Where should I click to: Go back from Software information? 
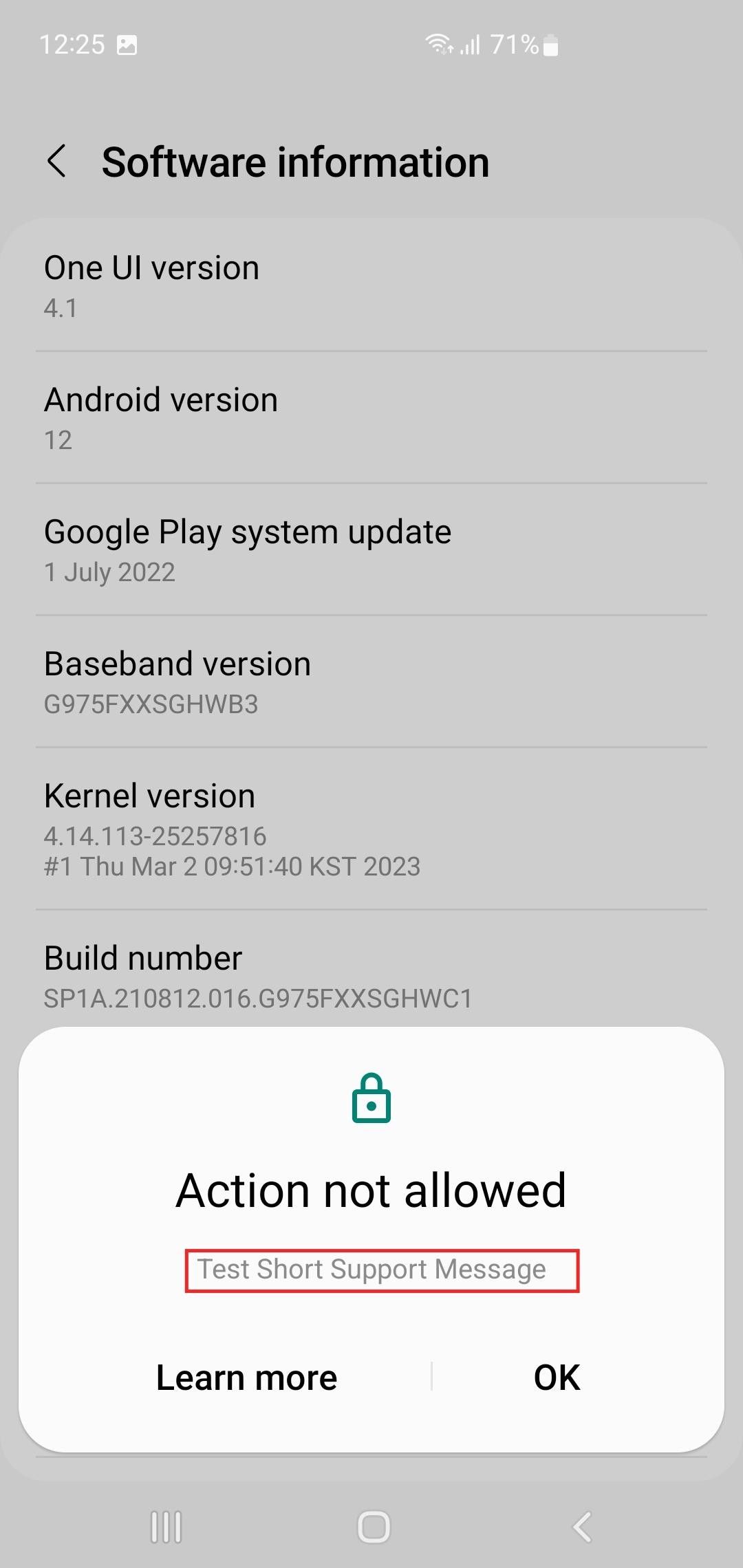[57, 162]
